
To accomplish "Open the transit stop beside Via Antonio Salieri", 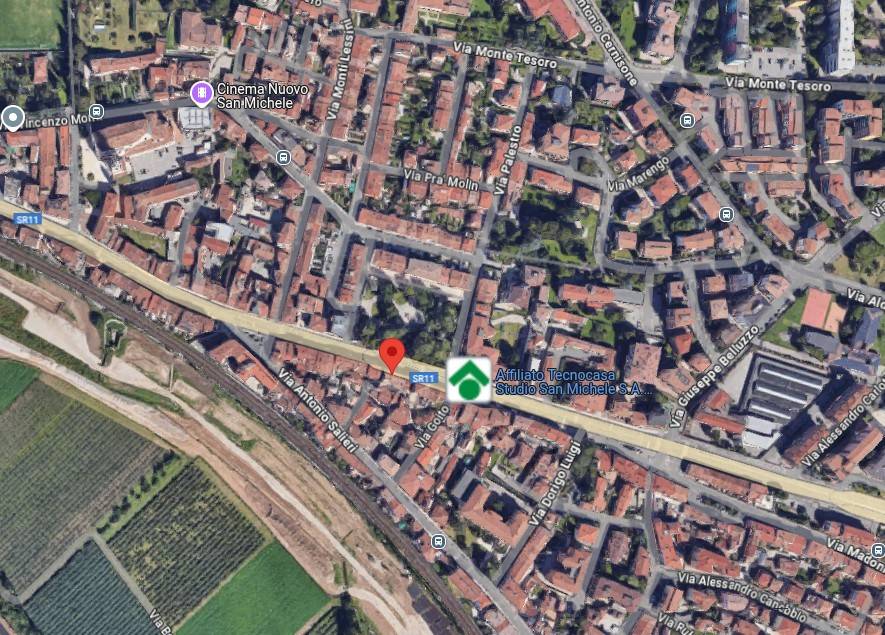I will (438, 541).
